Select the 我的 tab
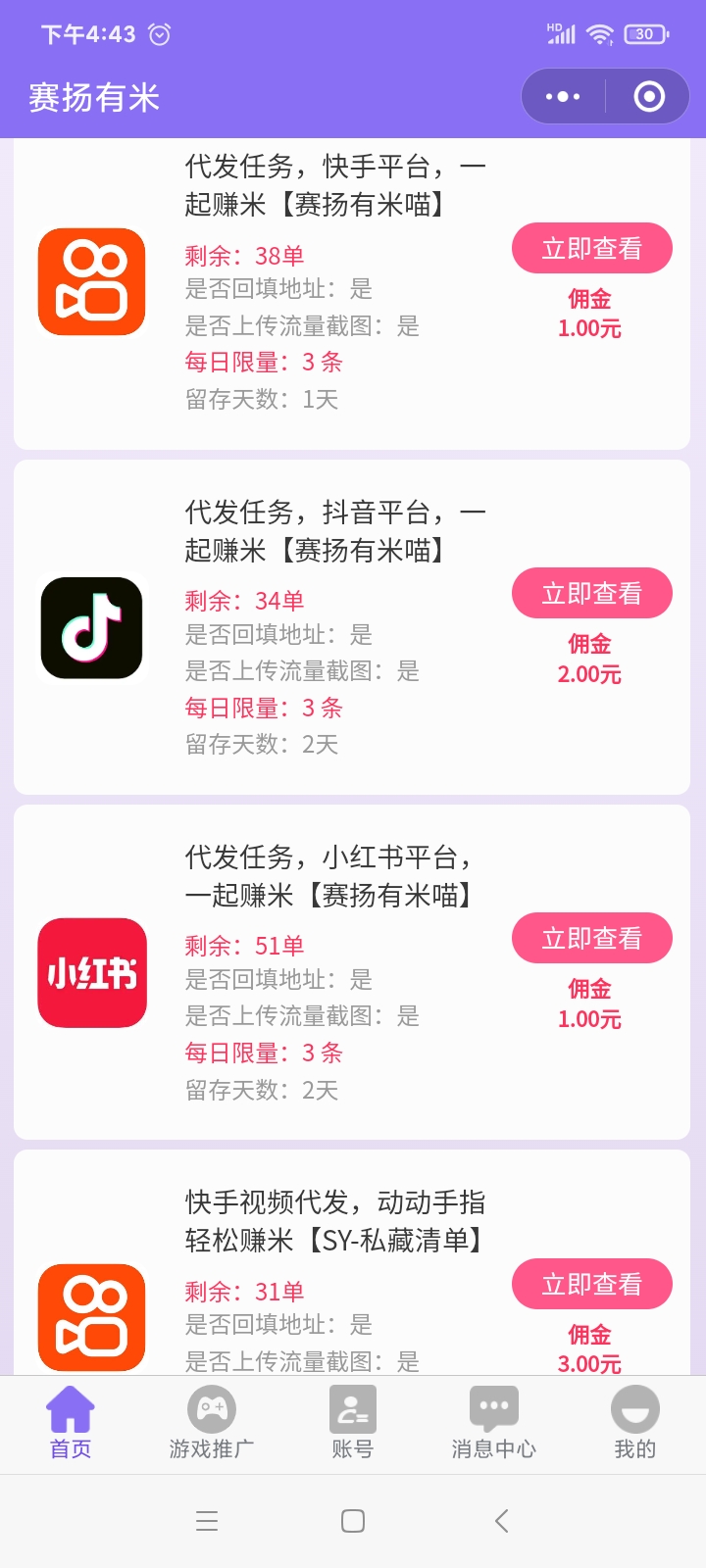This screenshot has width=706, height=1568. click(x=635, y=1423)
